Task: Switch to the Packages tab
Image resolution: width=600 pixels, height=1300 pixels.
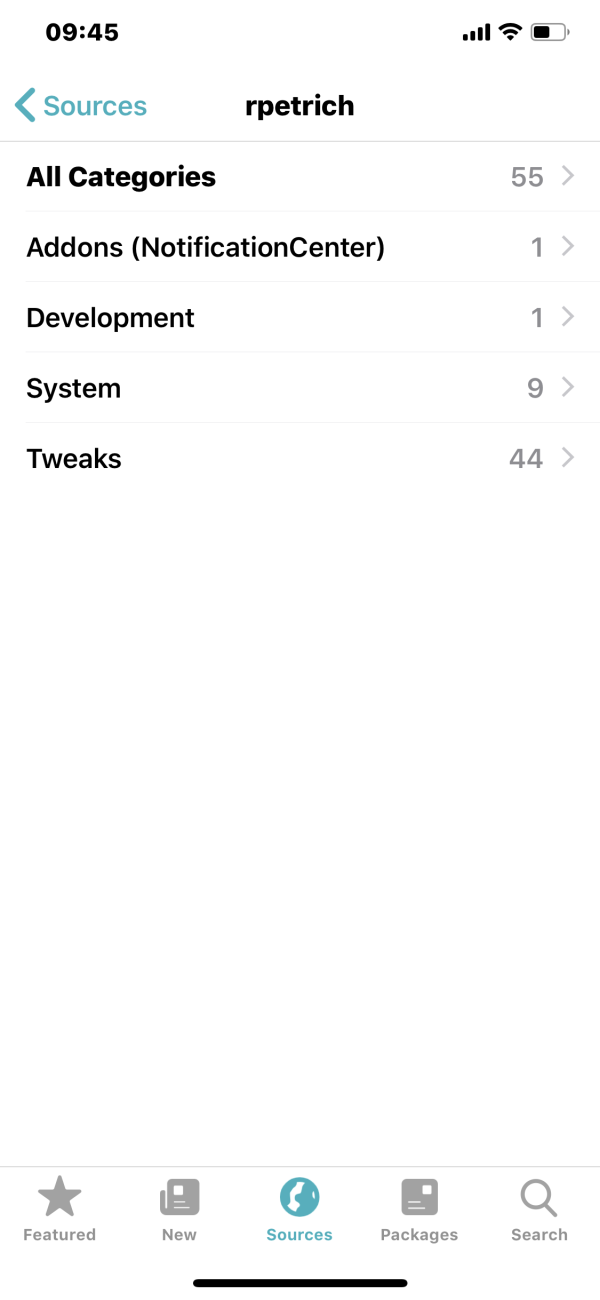Action: pyautogui.click(x=419, y=1209)
